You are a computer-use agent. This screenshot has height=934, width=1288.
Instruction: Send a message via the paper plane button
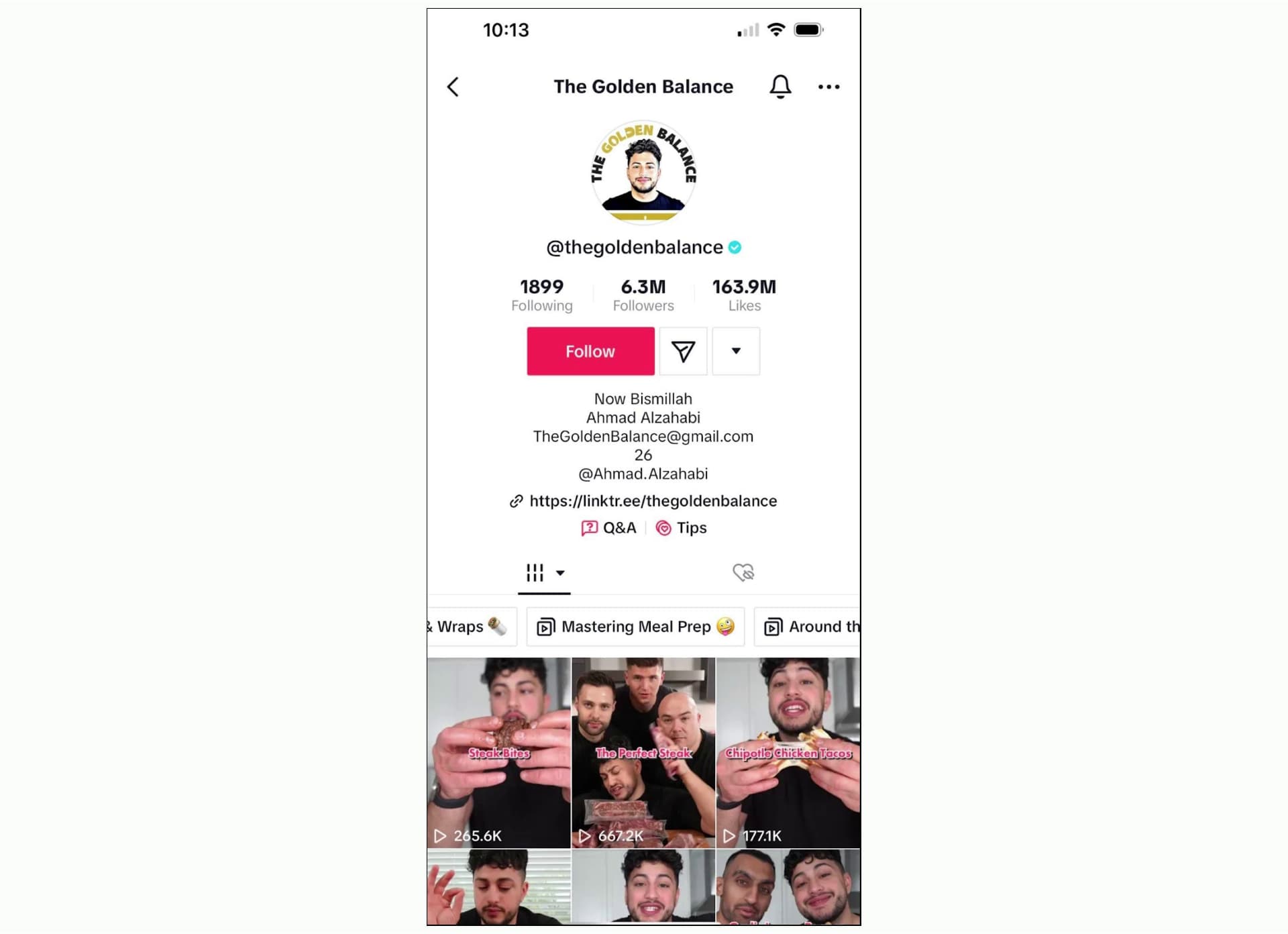pyautogui.click(x=683, y=351)
